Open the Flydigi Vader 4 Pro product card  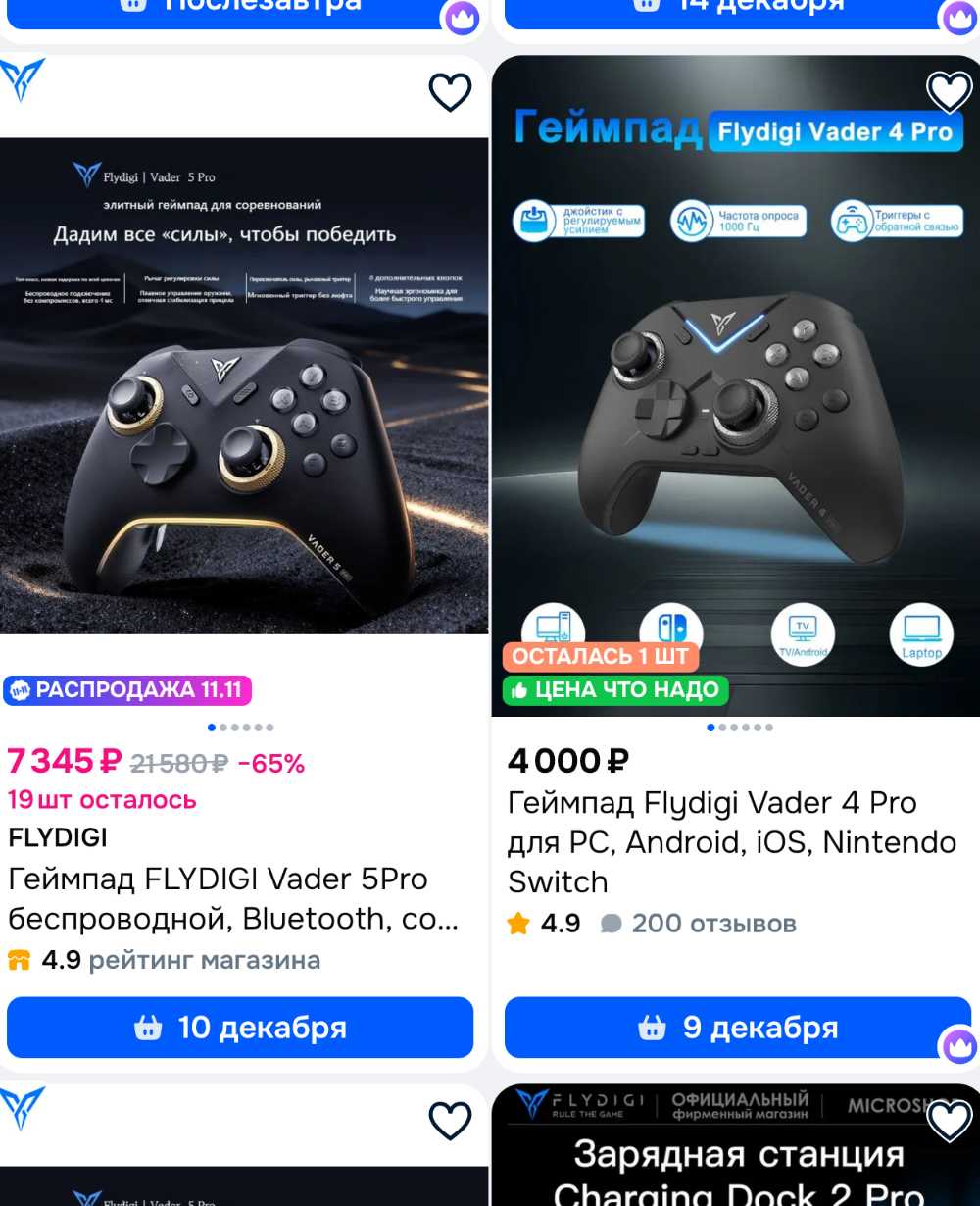point(731,841)
